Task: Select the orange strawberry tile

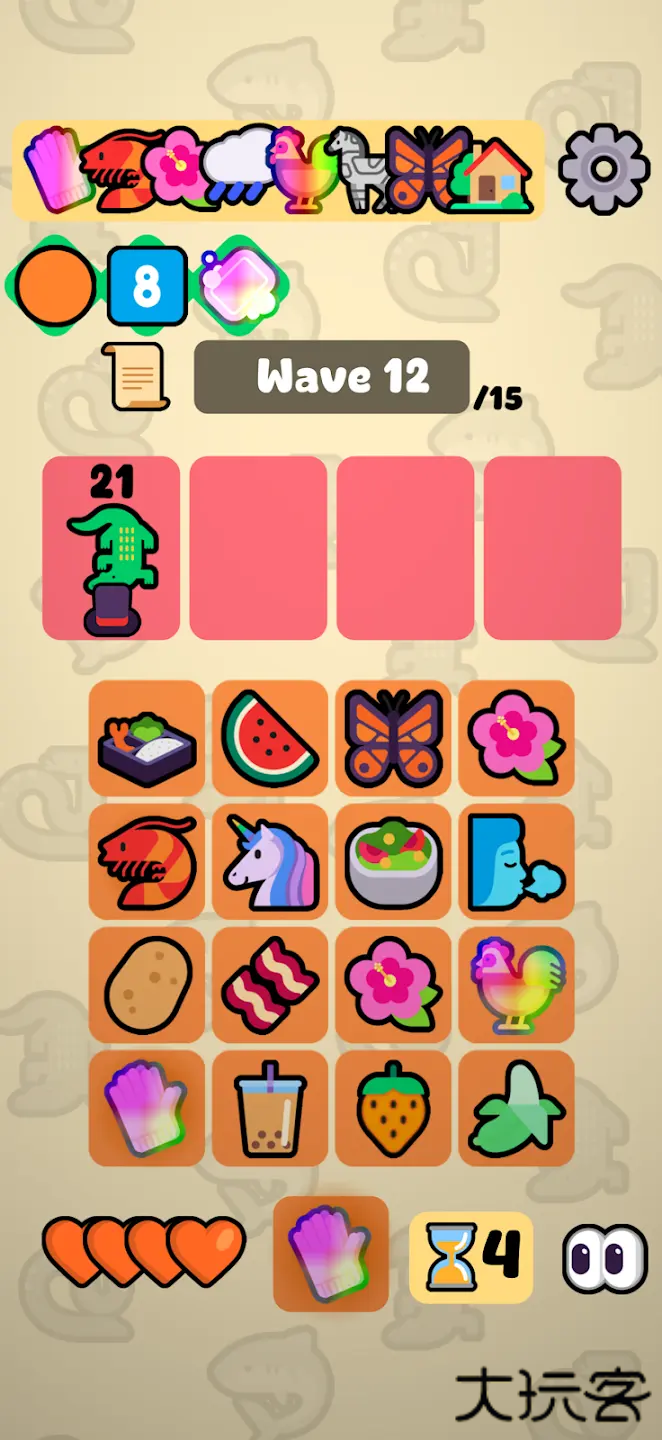Action: click(393, 1108)
